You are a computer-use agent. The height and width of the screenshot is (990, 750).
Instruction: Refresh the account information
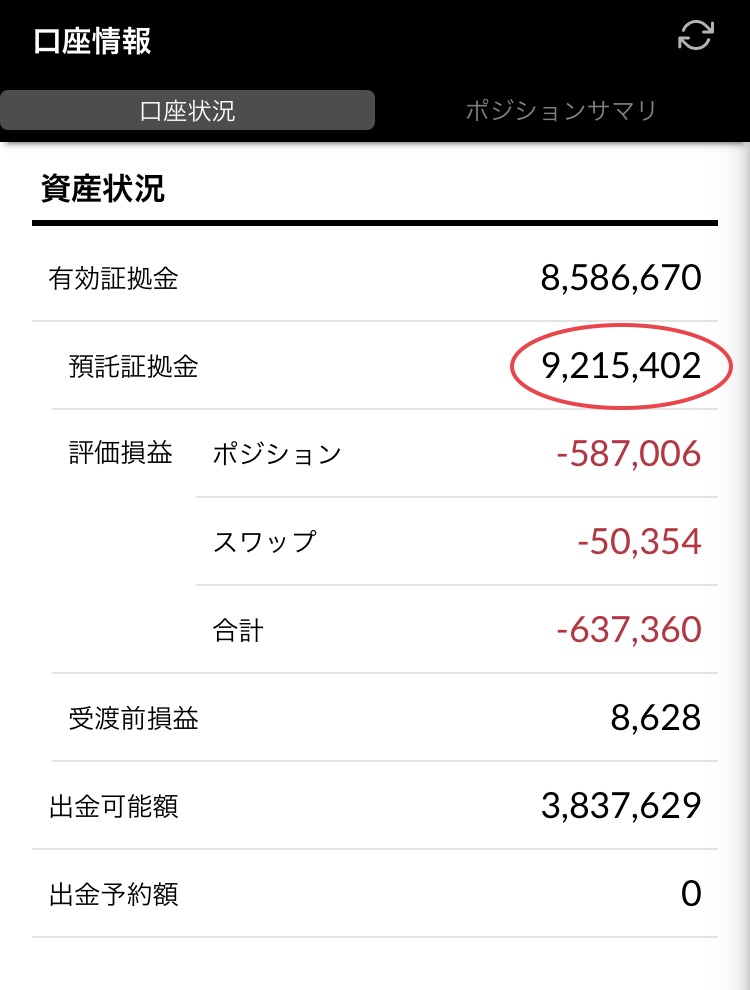[695, 36]
